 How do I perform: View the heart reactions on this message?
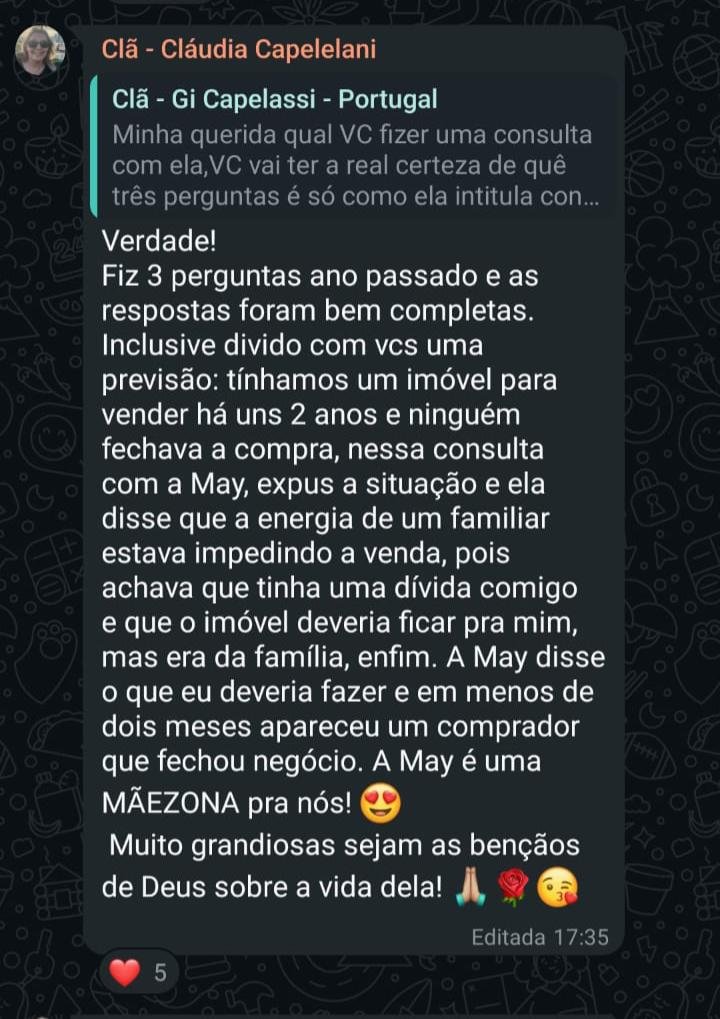point(139,972)
